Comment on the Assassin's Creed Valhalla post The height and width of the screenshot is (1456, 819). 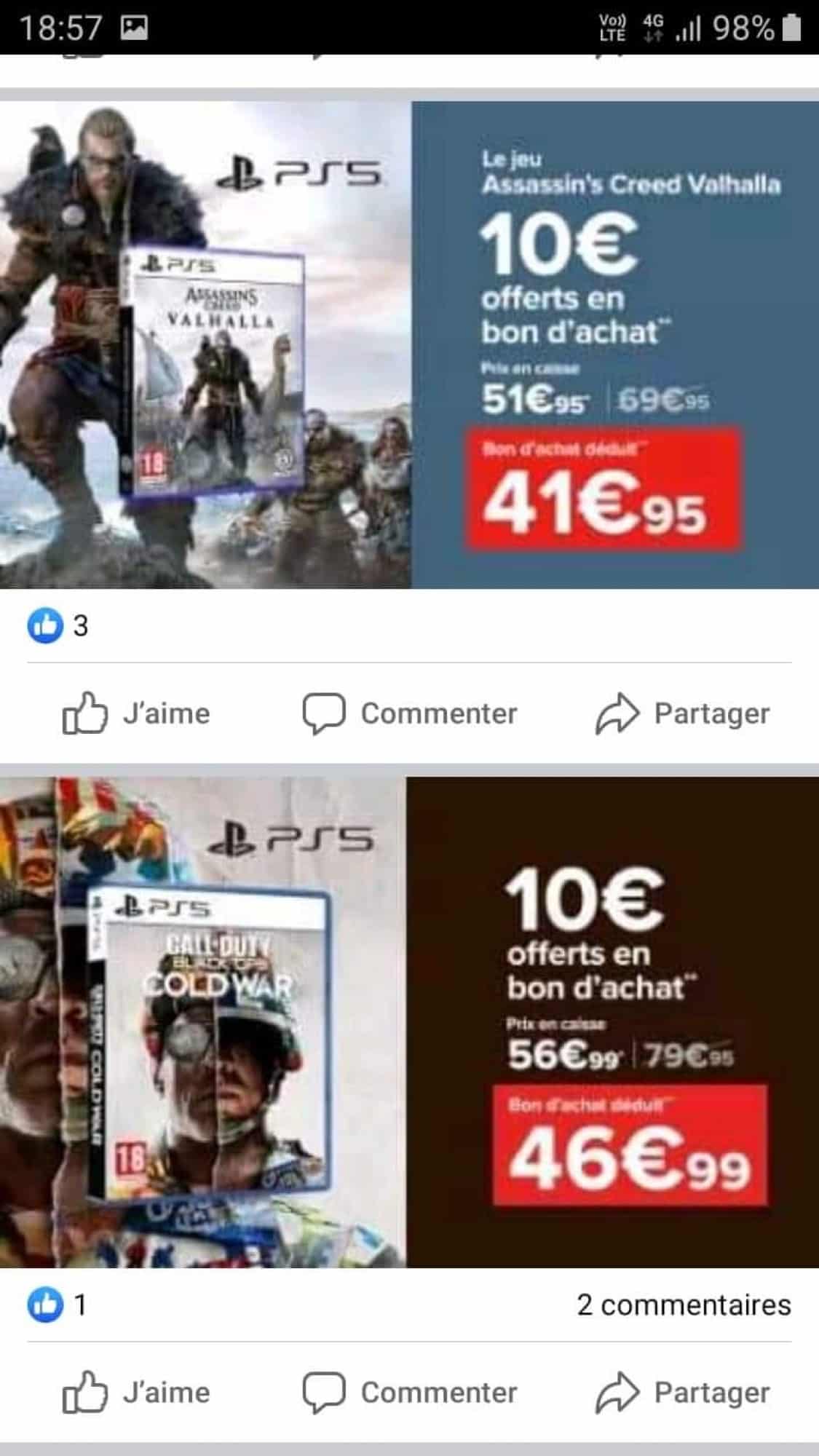click(410, 713)
